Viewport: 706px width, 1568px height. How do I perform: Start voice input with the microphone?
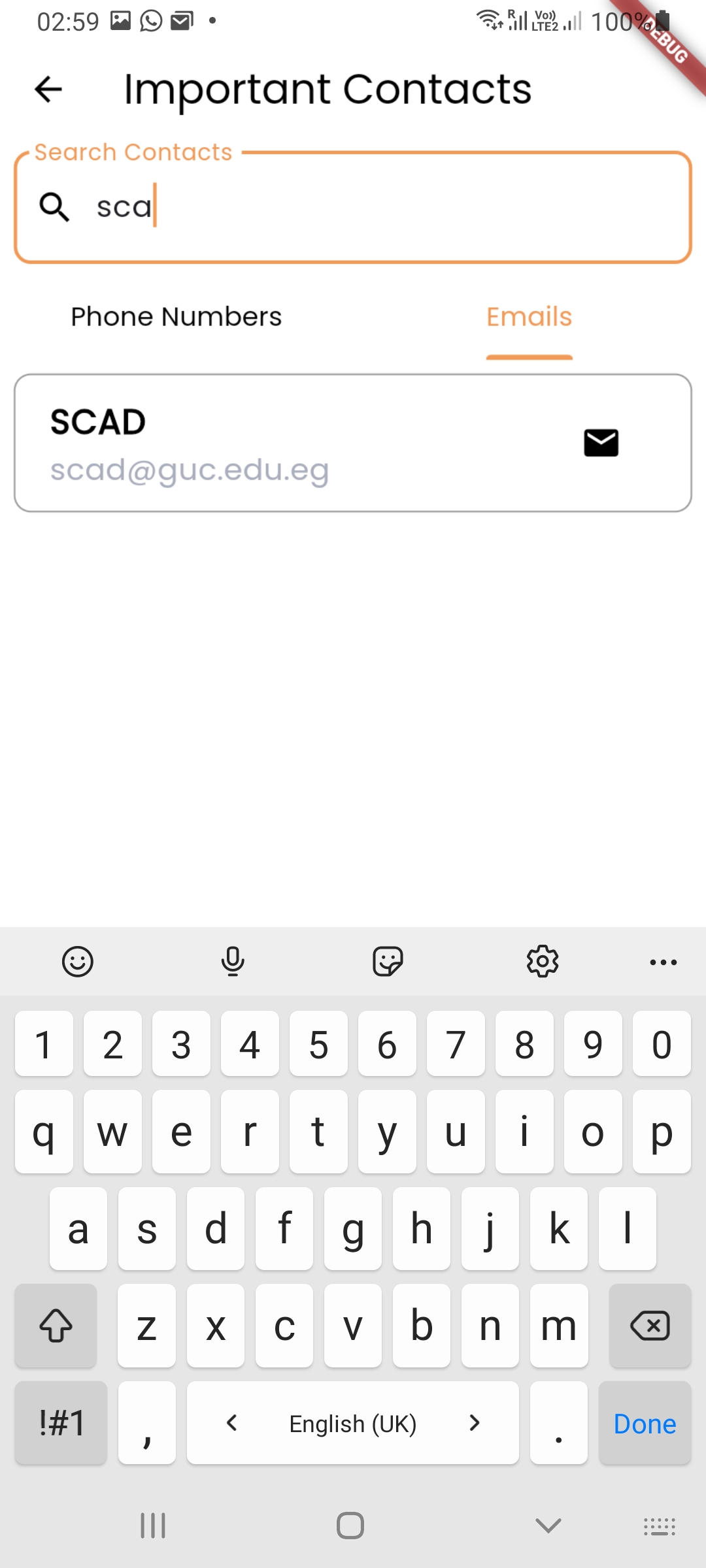pos(233,962)
